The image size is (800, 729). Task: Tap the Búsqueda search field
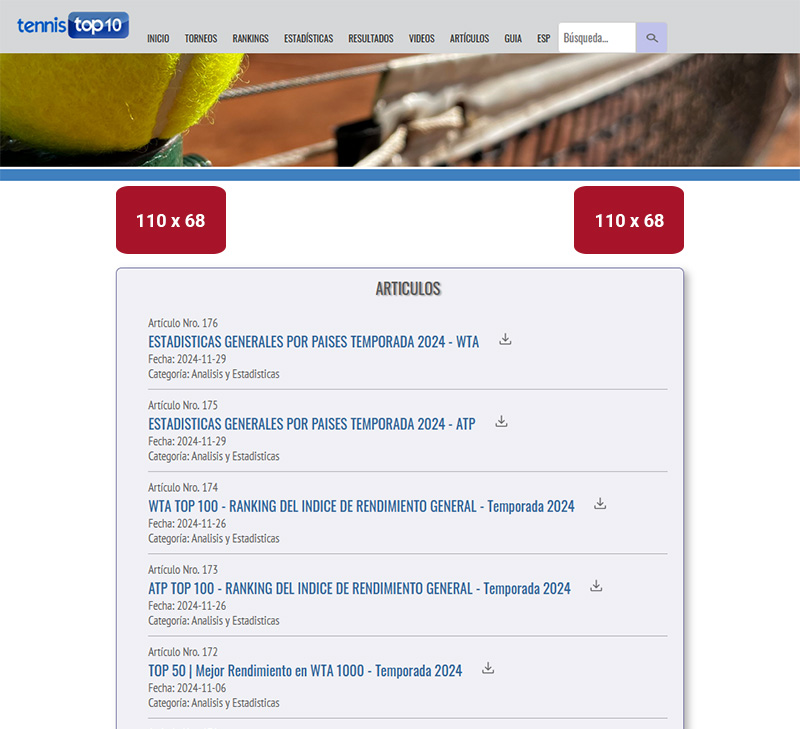(x=597, y=38)
